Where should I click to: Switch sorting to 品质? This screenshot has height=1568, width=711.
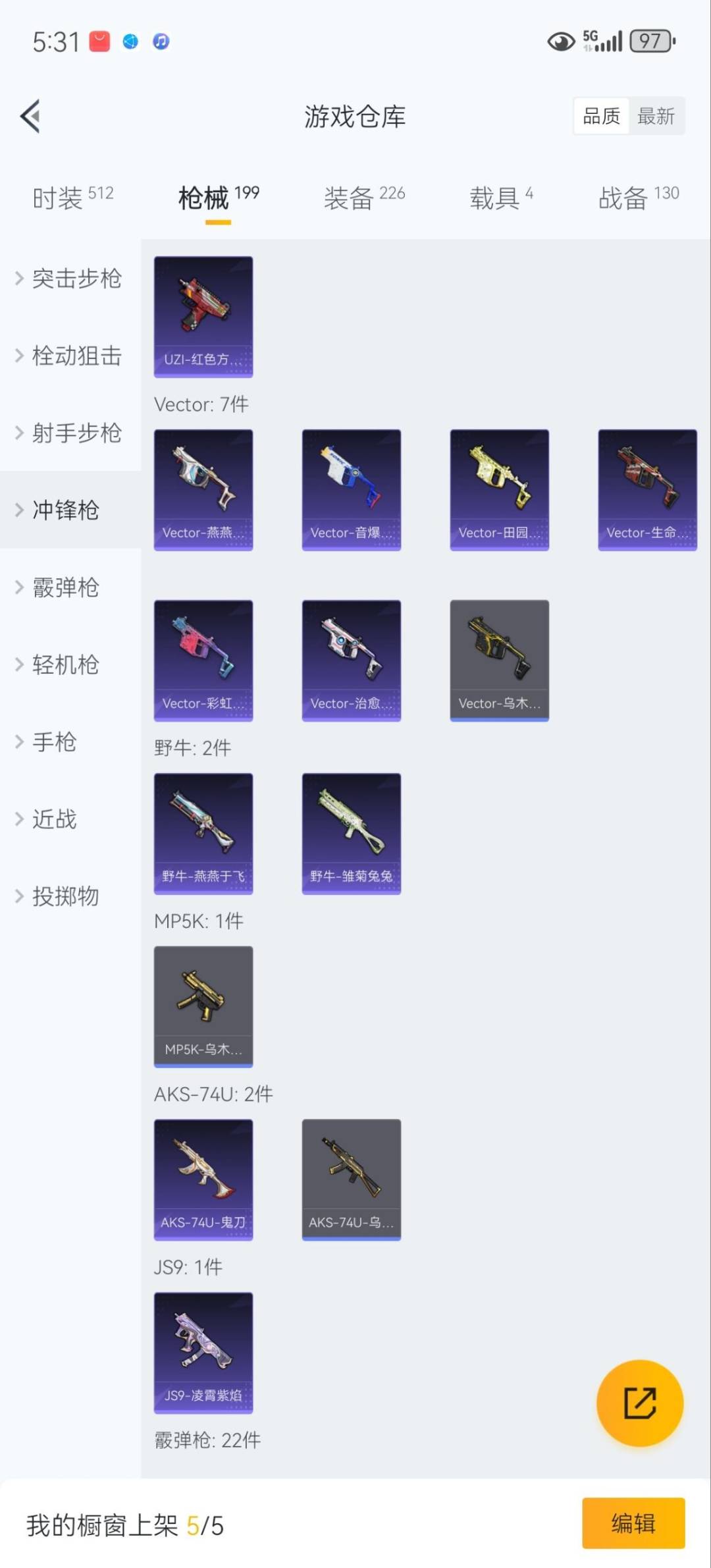[600, 115]
